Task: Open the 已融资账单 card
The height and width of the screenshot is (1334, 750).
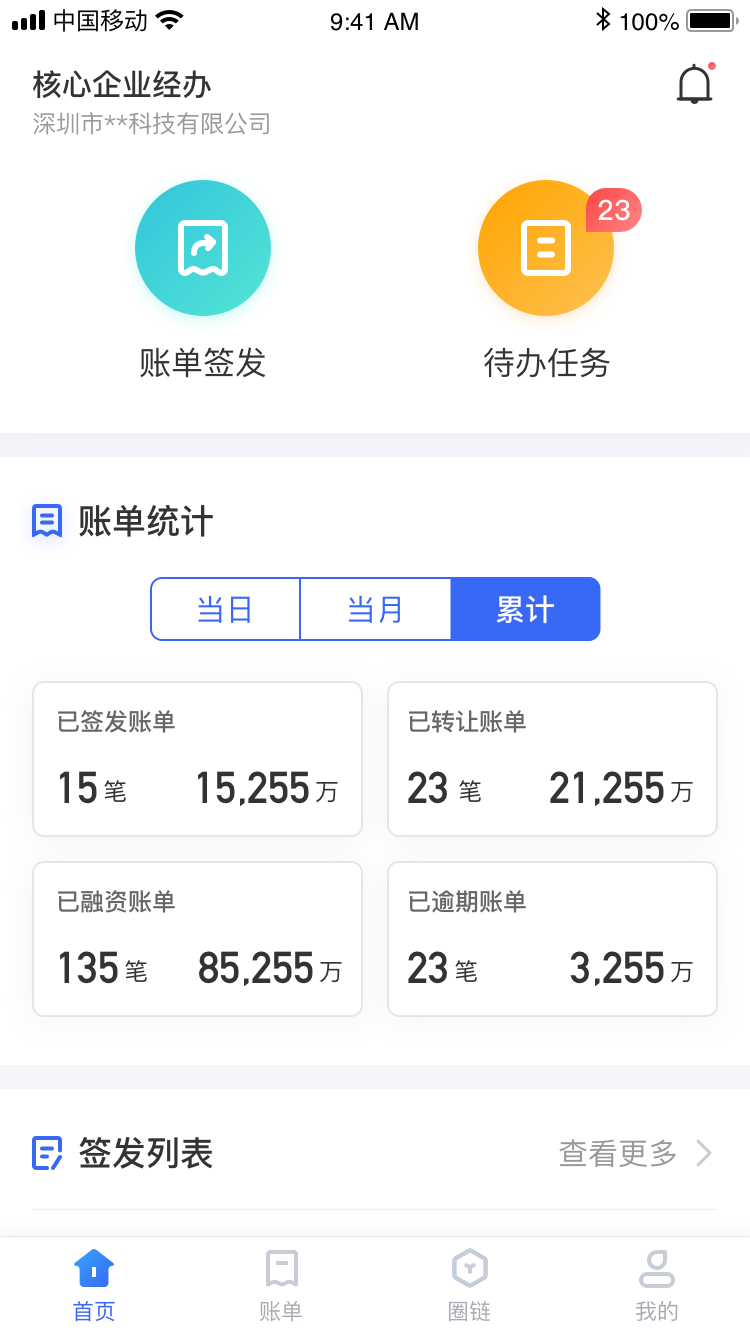Action: [x=197, y=939]
